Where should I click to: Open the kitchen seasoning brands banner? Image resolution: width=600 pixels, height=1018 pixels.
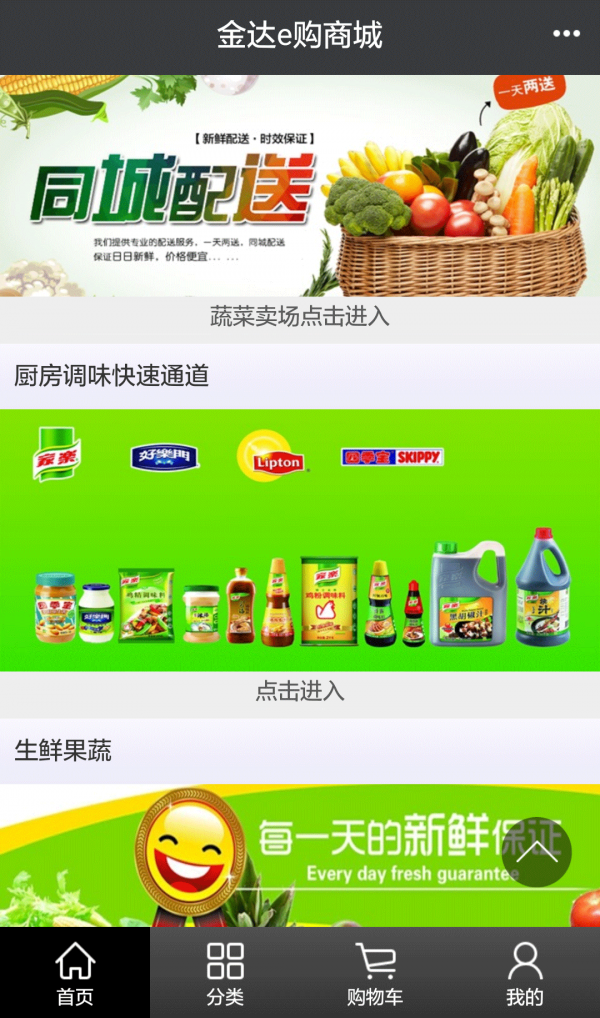(x=300, y=540)
